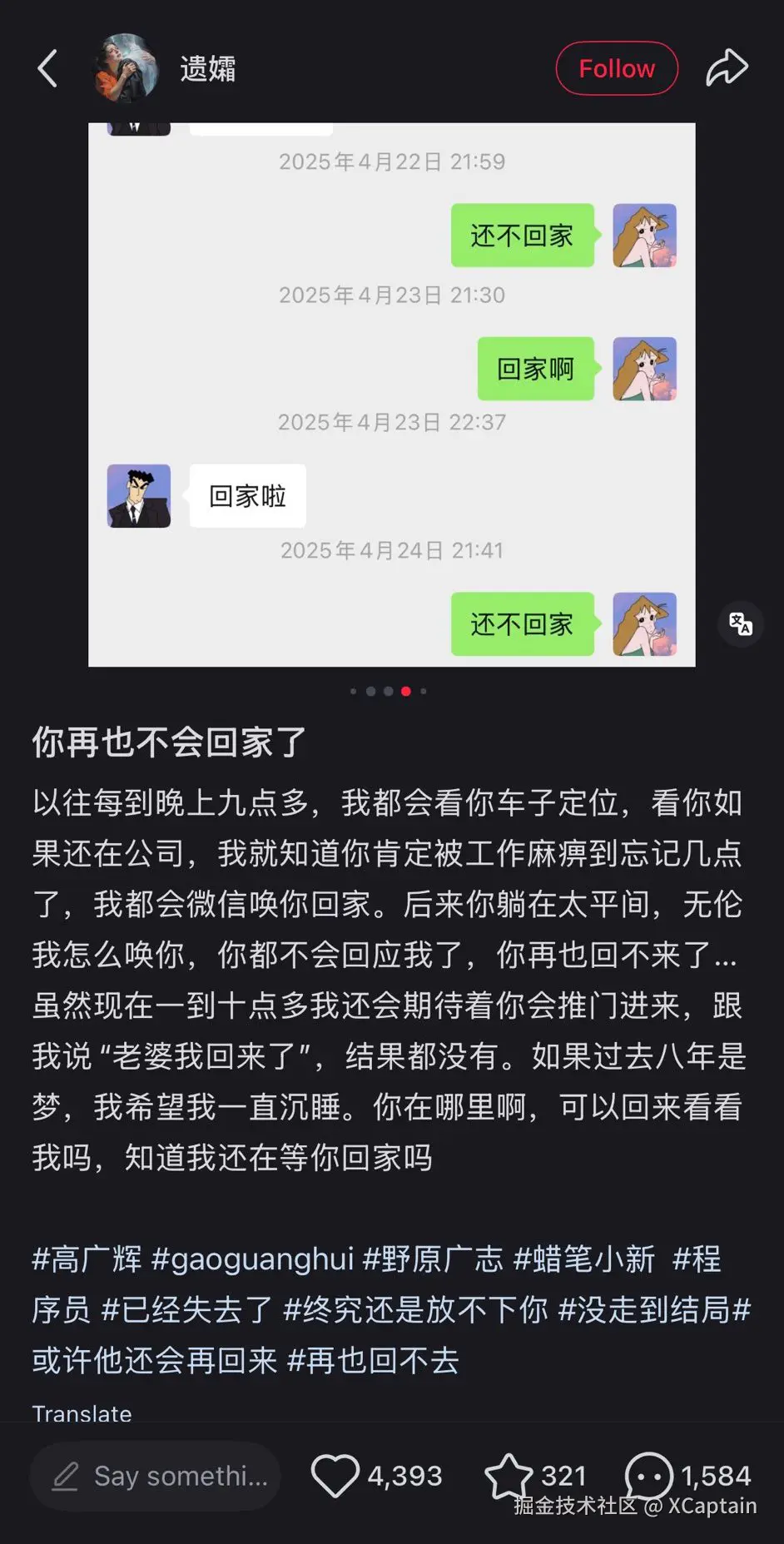Toggle Follow for user 遗孀
This screenshot has height=1544, width=784.
click(616, 68)
